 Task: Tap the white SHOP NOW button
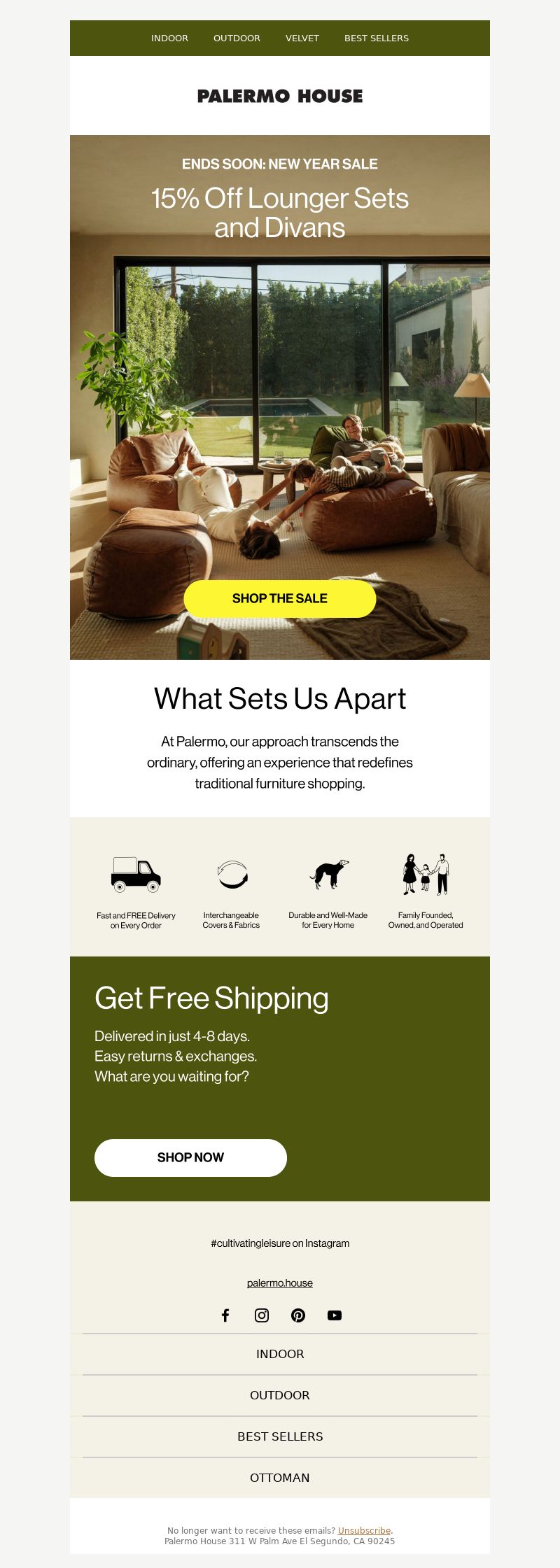point(190,1157)
